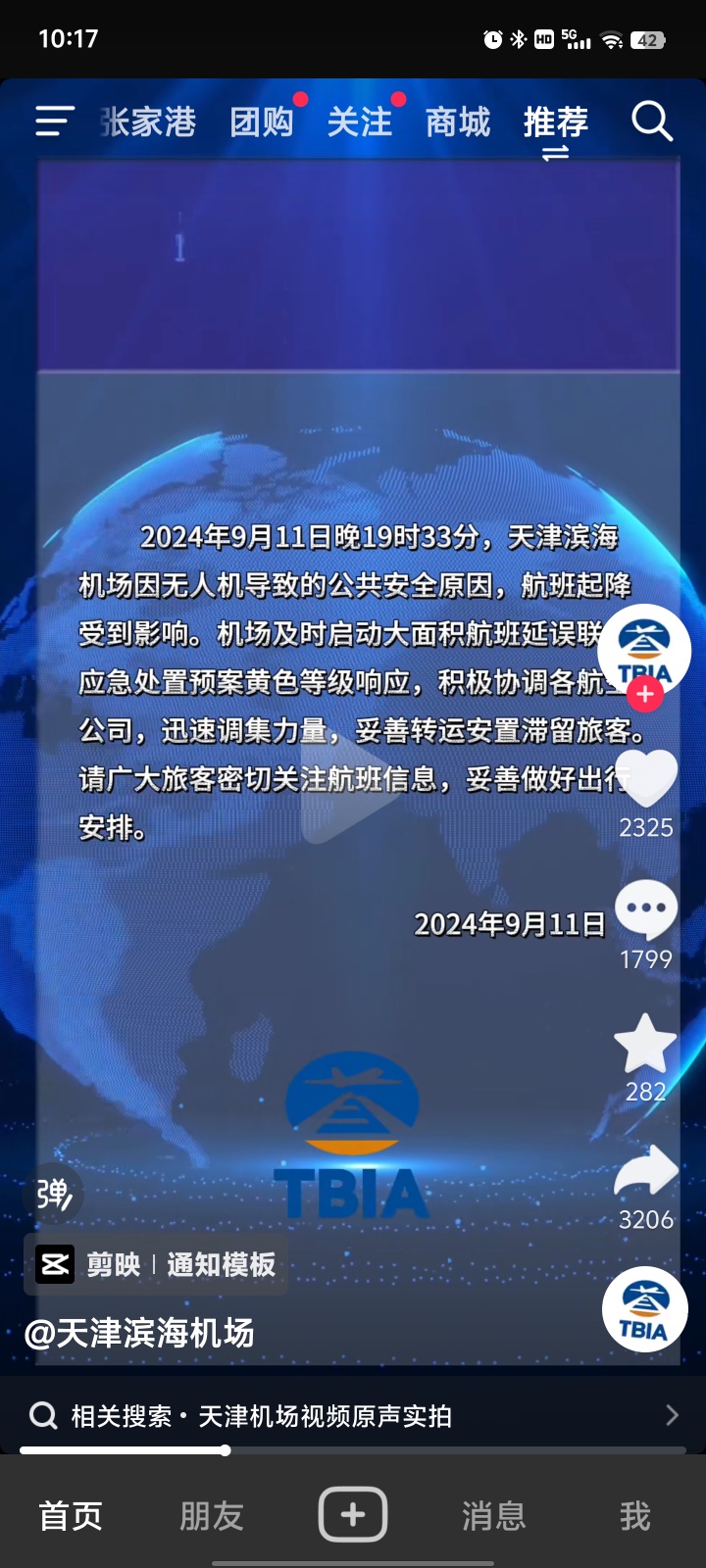Switch to the 消息 messages tab

click(493, 1516)
